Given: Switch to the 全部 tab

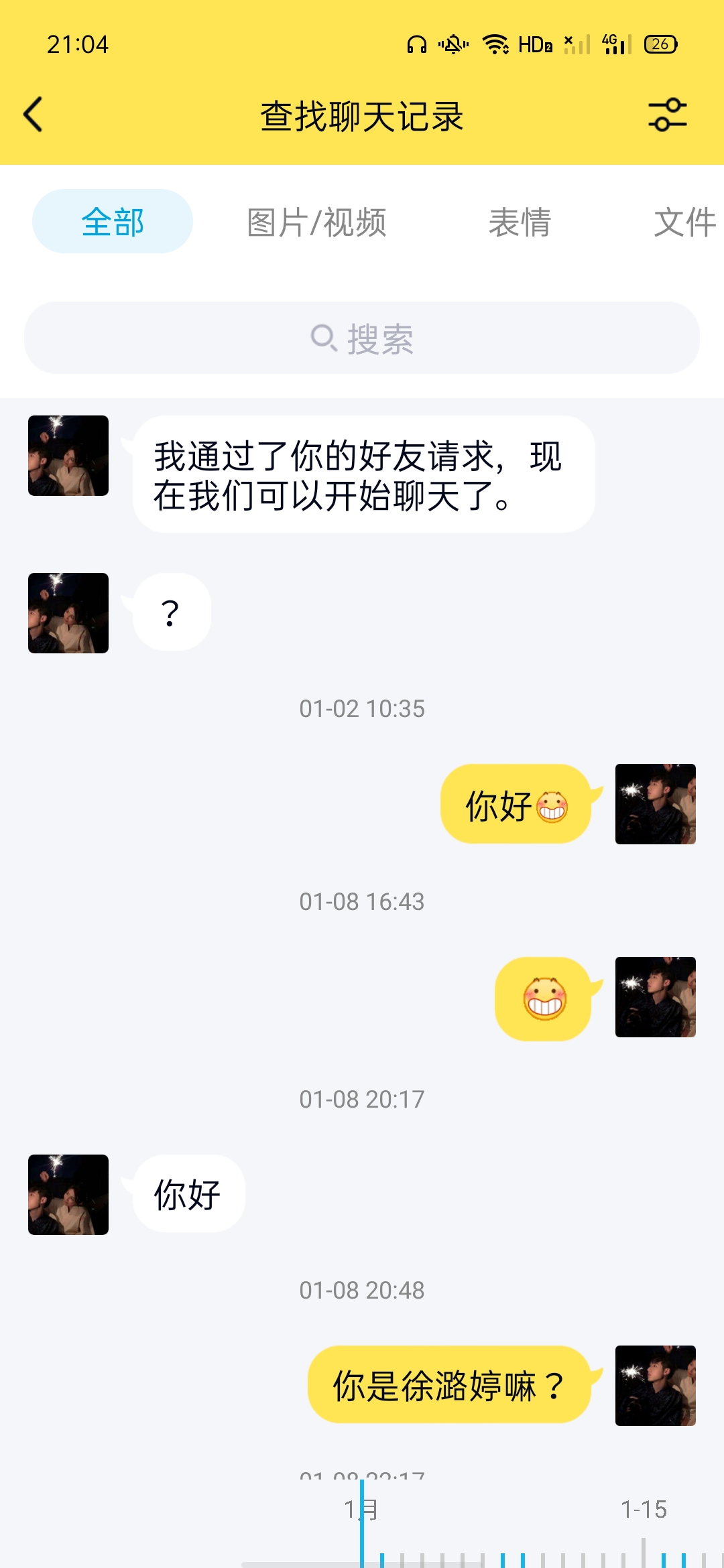Looking at the screenshot, I should point(113,222).
